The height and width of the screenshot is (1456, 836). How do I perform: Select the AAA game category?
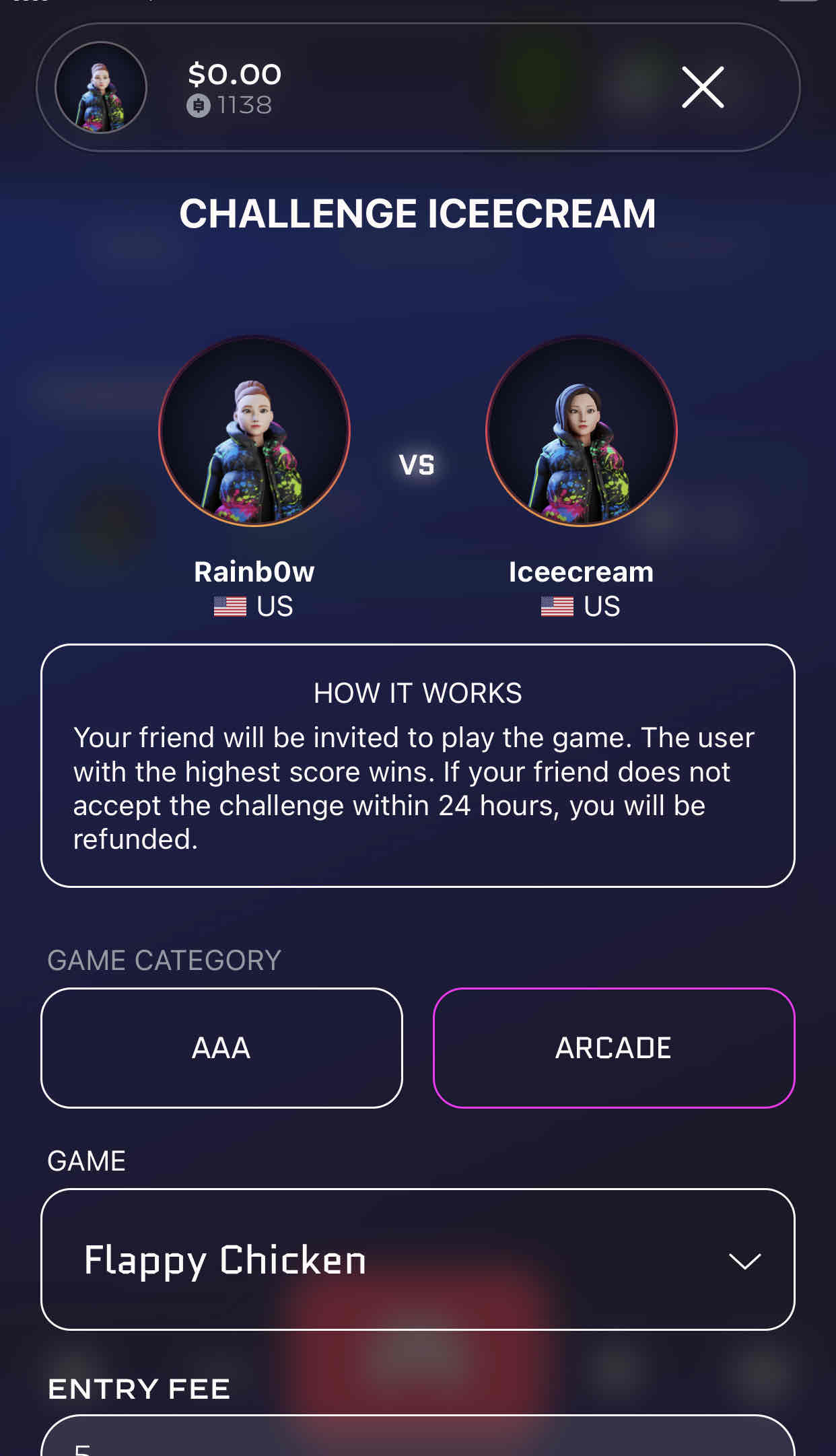221,1047
